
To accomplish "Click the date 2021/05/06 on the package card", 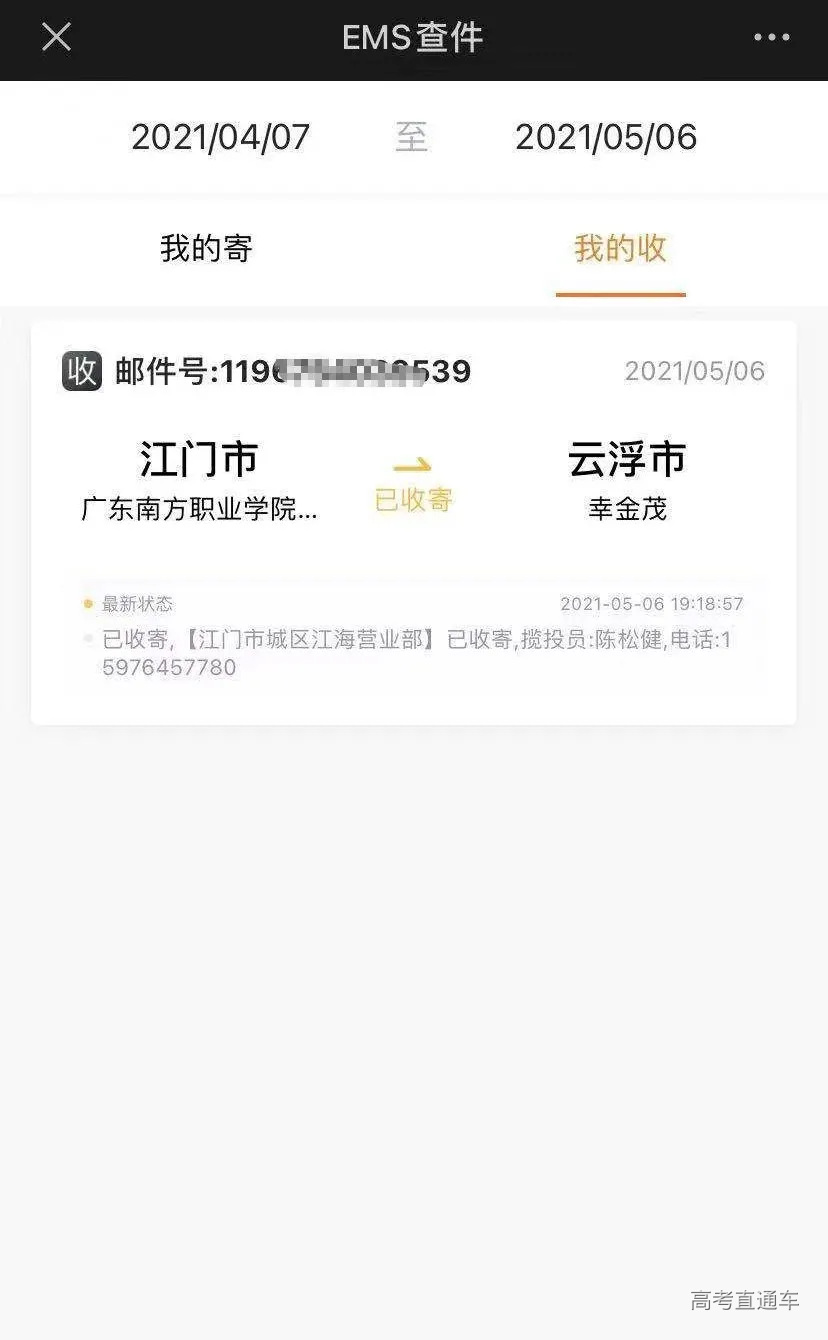I will click(694, 371).
